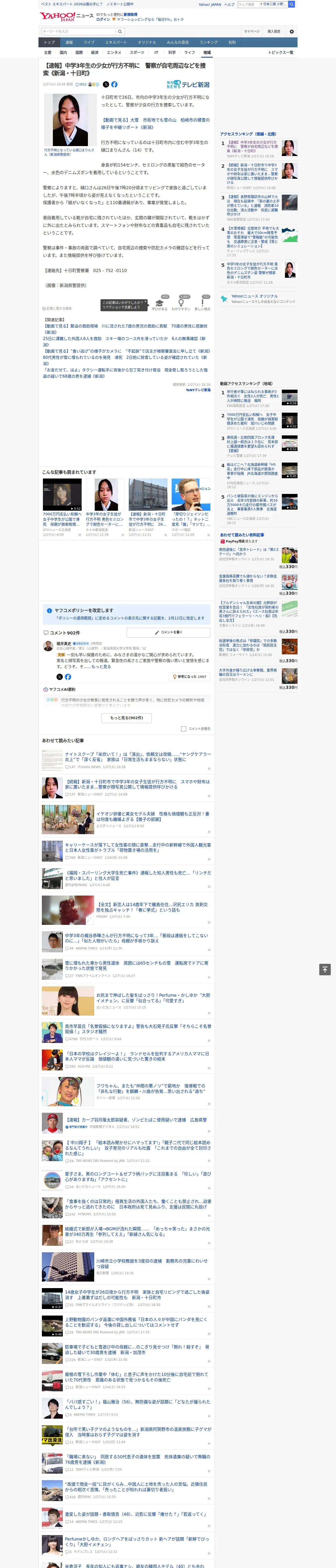Open the settings gear icon
336x1568 pixels.
292,31
